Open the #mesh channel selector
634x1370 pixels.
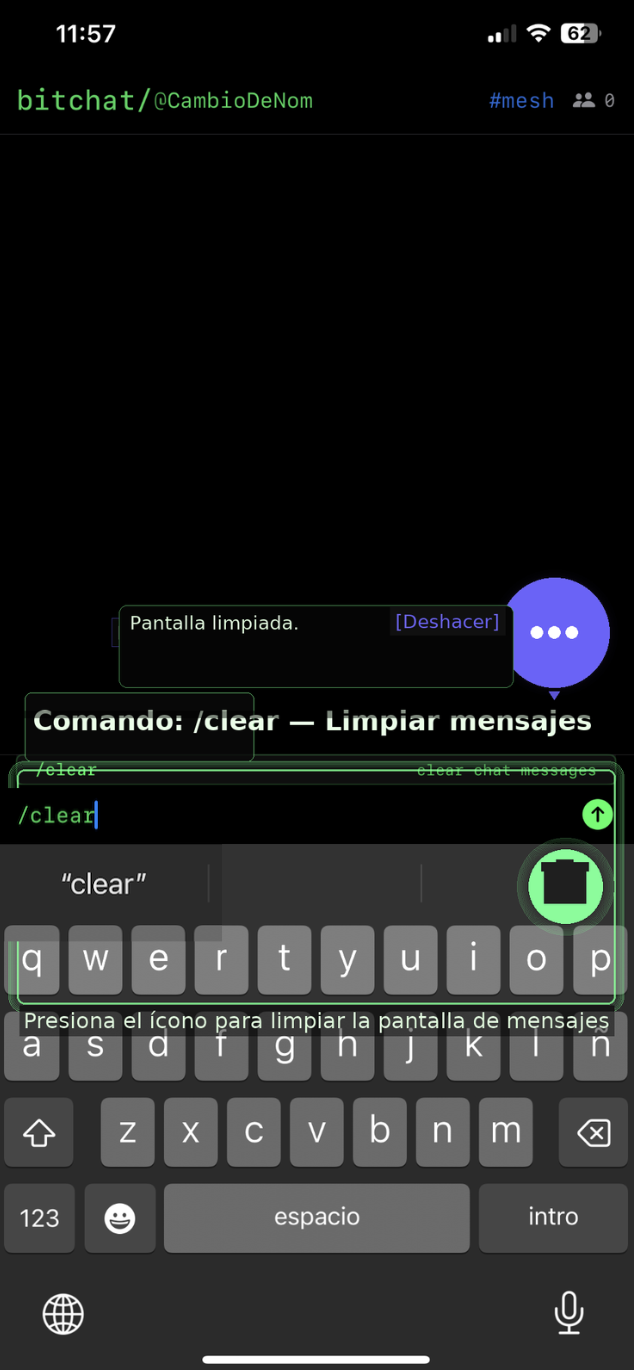tap(521, 100)
